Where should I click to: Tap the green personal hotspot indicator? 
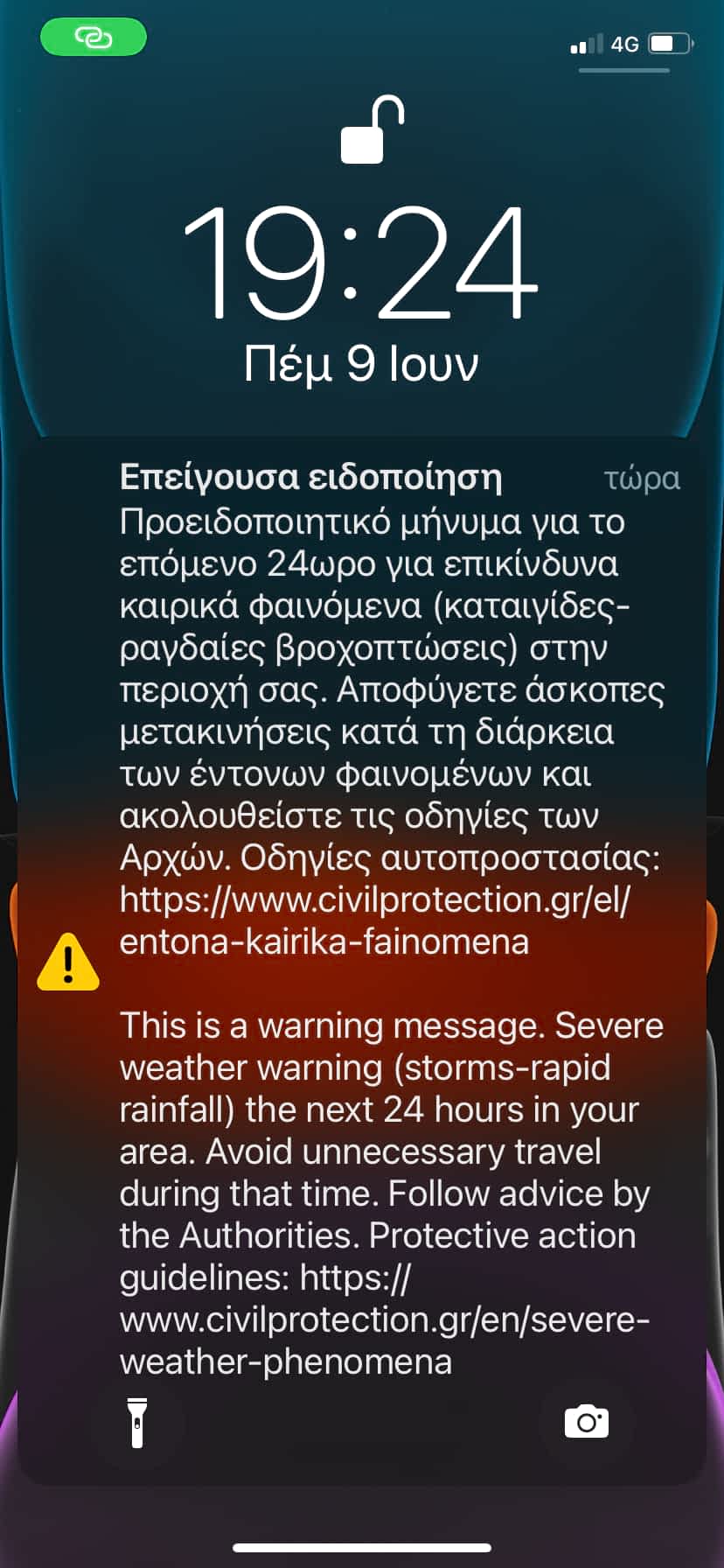94,38
